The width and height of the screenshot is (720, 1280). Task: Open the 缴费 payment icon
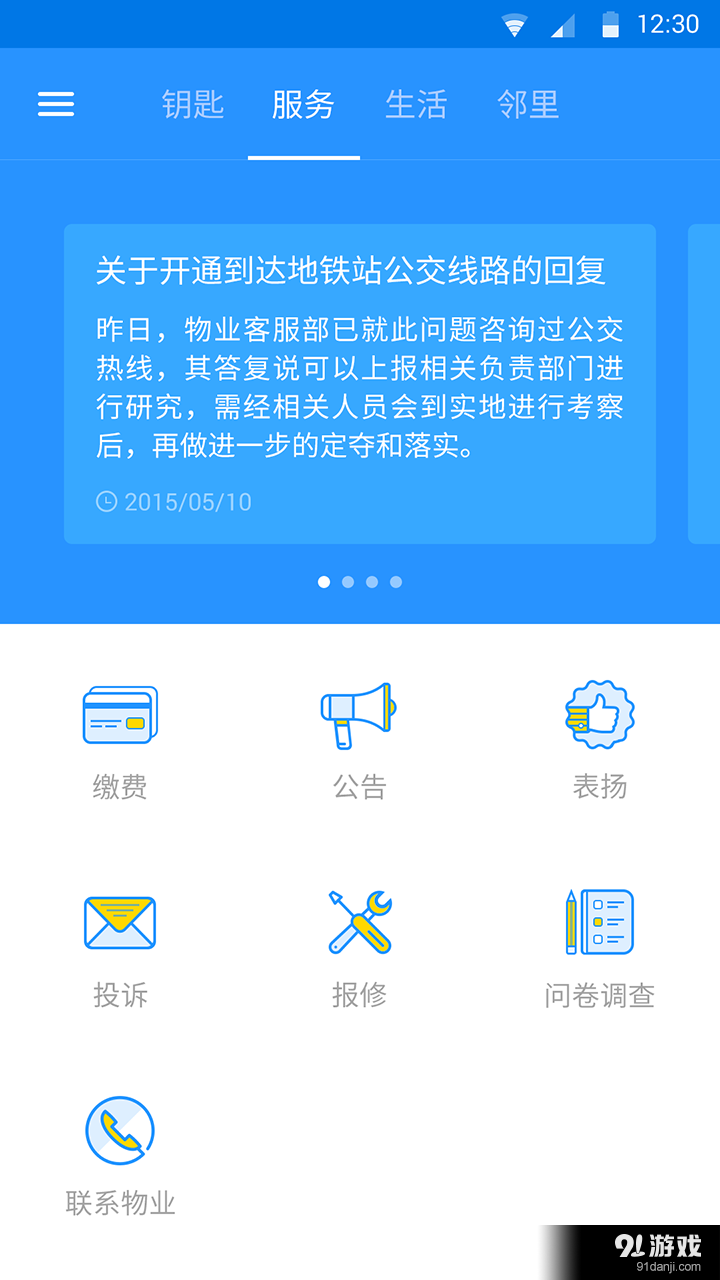point(119,712)
